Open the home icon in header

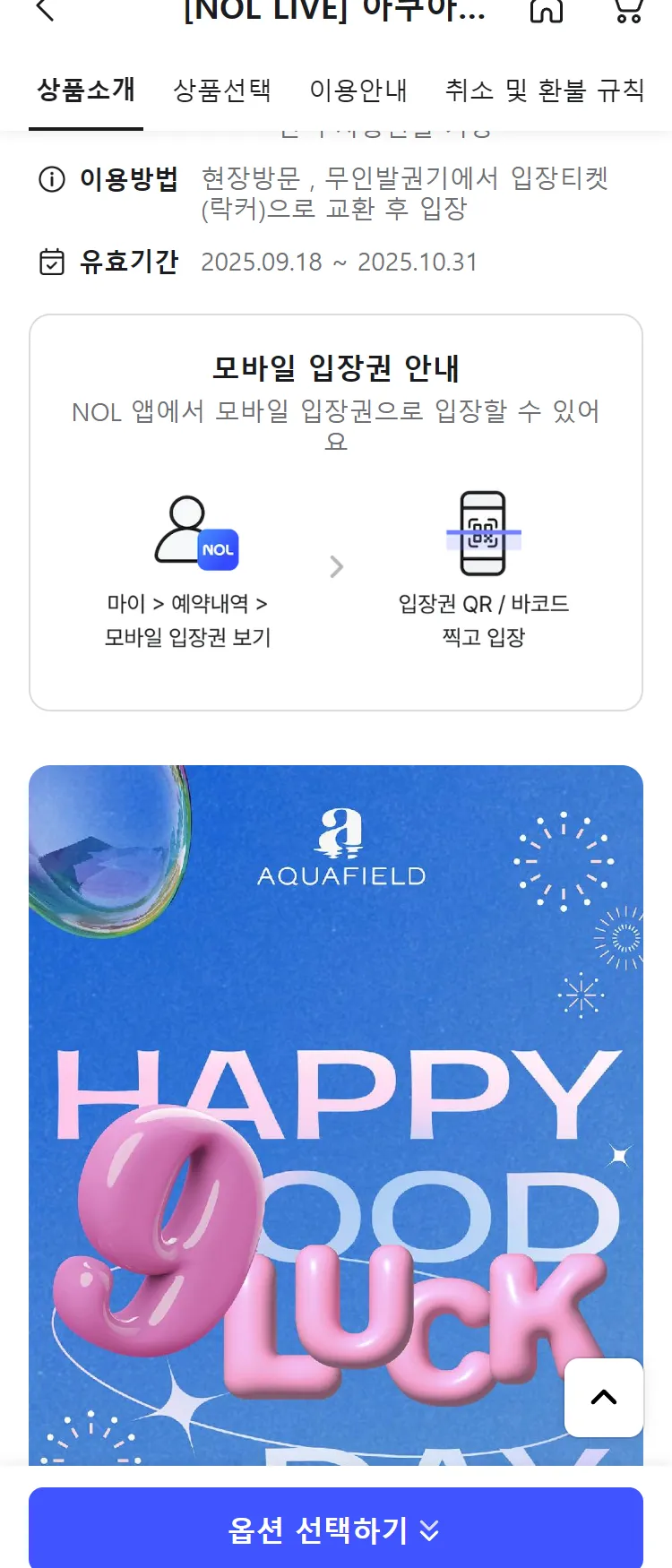pos(547,11)
